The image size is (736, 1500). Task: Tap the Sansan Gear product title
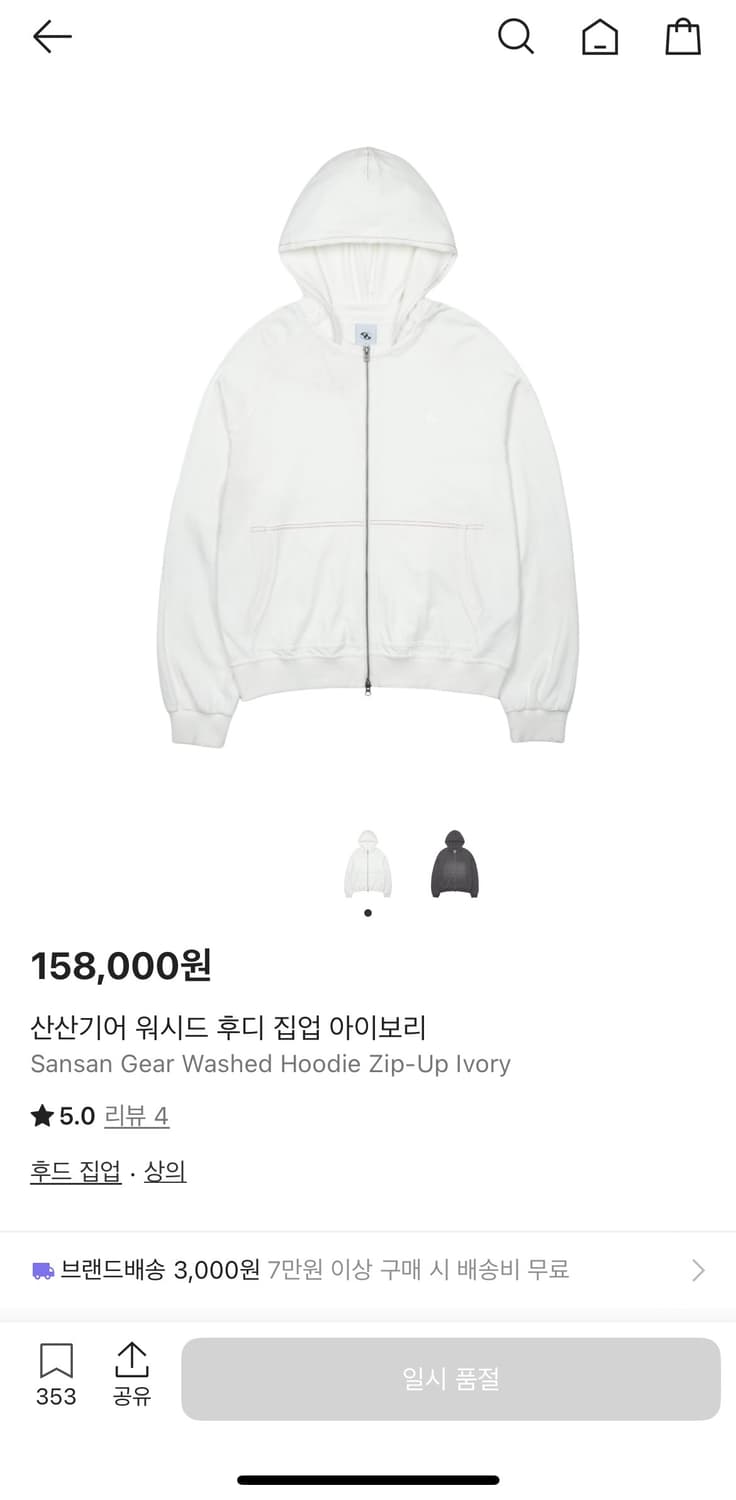click(271, 1063)
